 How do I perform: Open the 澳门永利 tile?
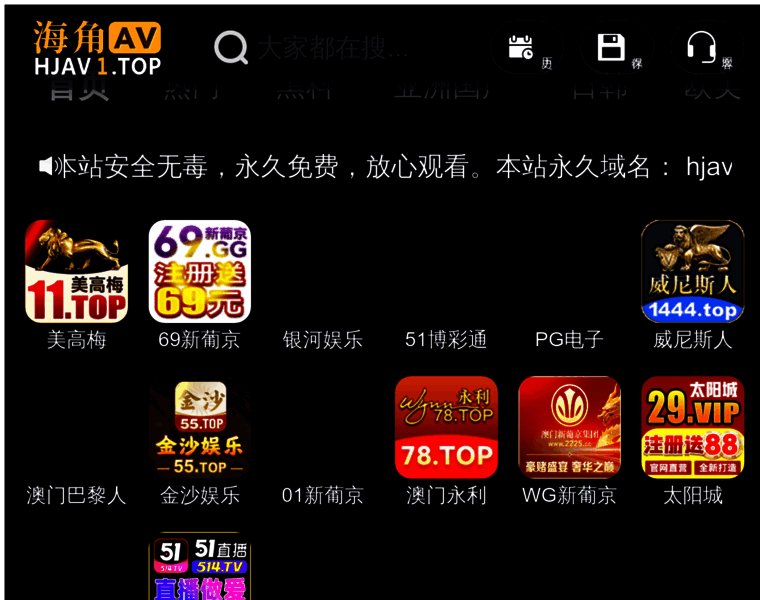coord(446,428)
